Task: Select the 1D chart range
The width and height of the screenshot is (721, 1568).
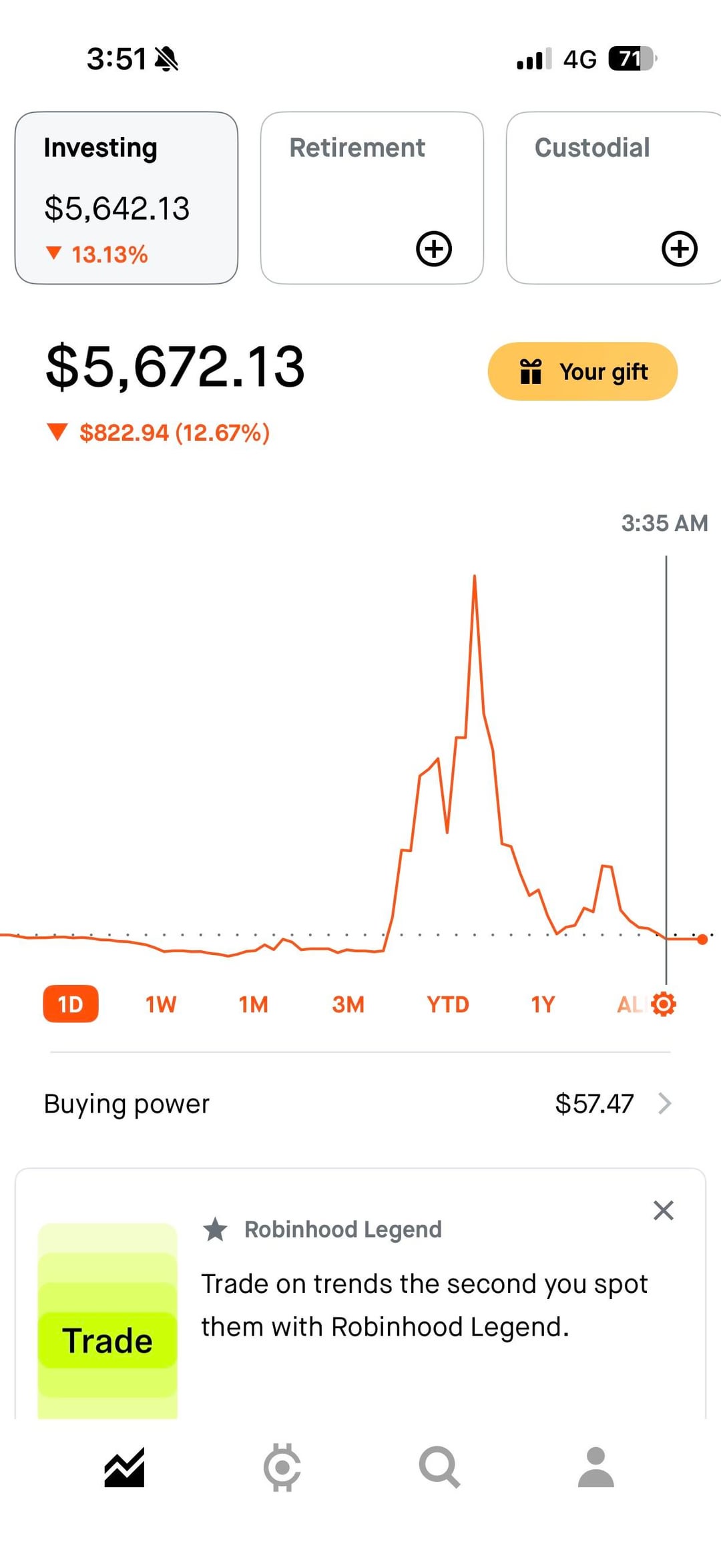Action: (x=71, y=1004)
